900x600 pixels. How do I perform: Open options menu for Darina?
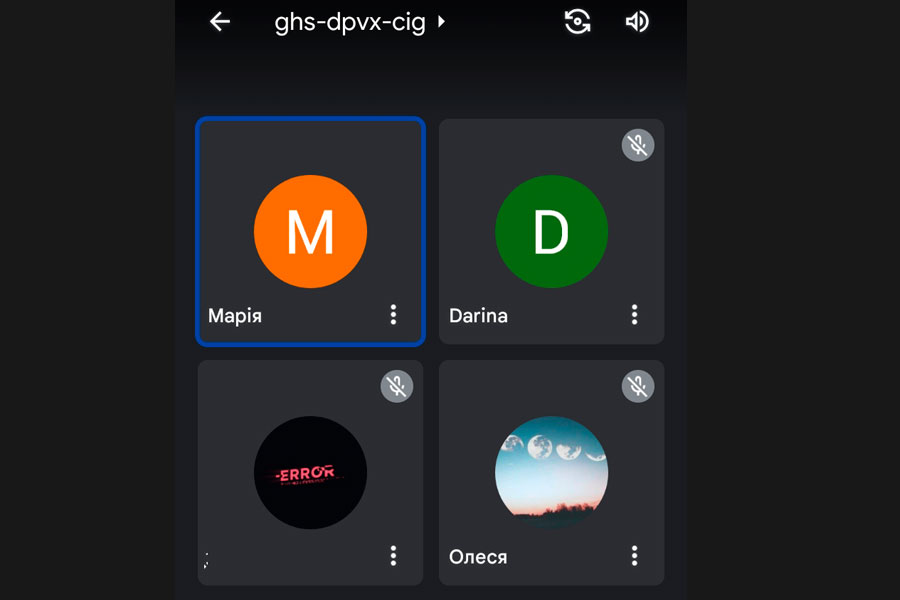[634, 315]
